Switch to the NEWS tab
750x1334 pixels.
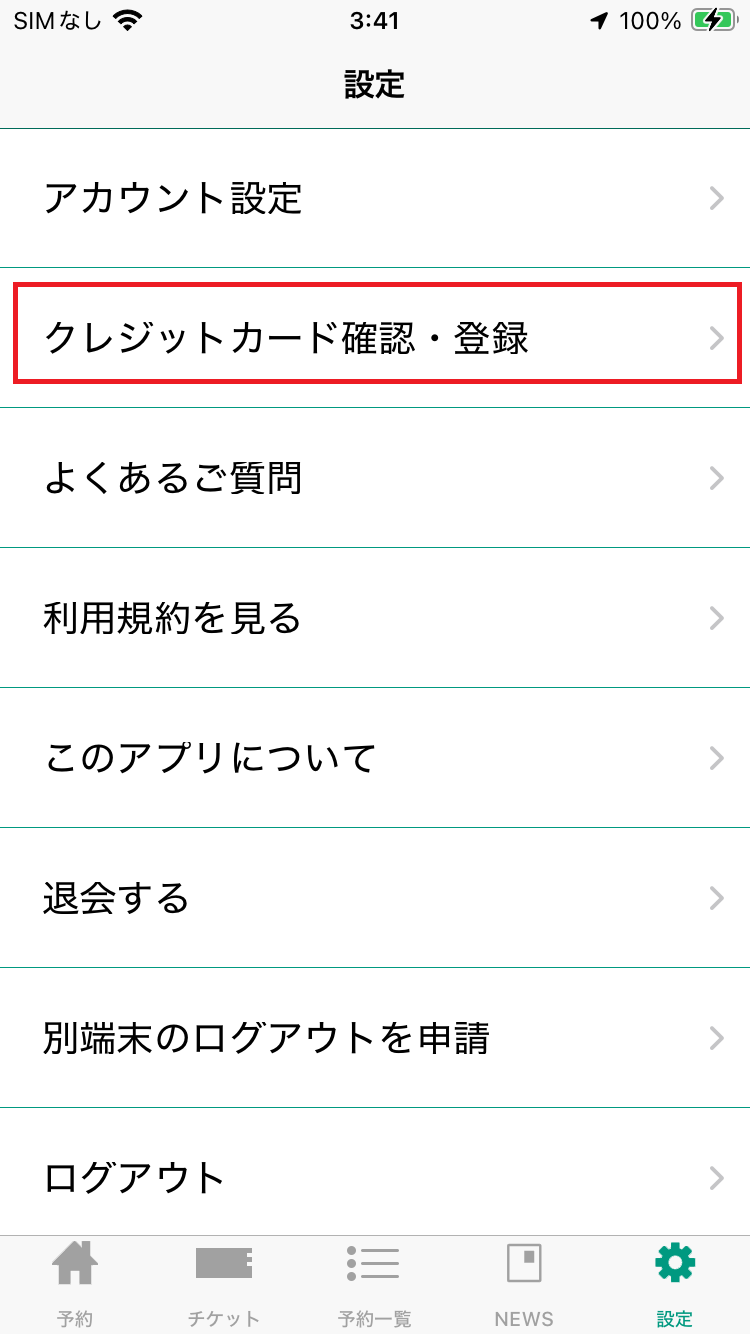click(x=524, y=1285)
